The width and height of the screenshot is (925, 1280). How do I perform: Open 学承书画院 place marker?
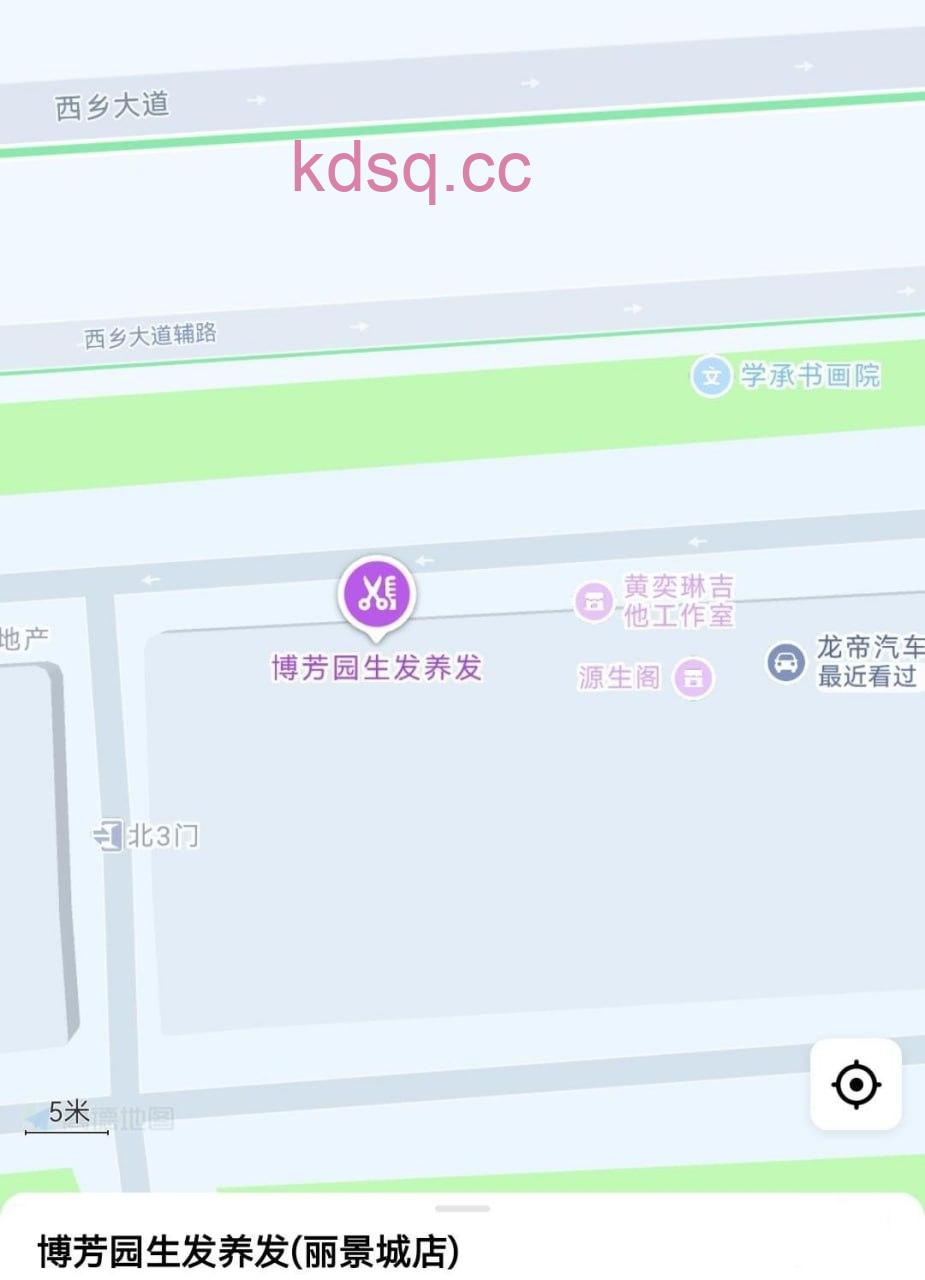pos(712,377)
